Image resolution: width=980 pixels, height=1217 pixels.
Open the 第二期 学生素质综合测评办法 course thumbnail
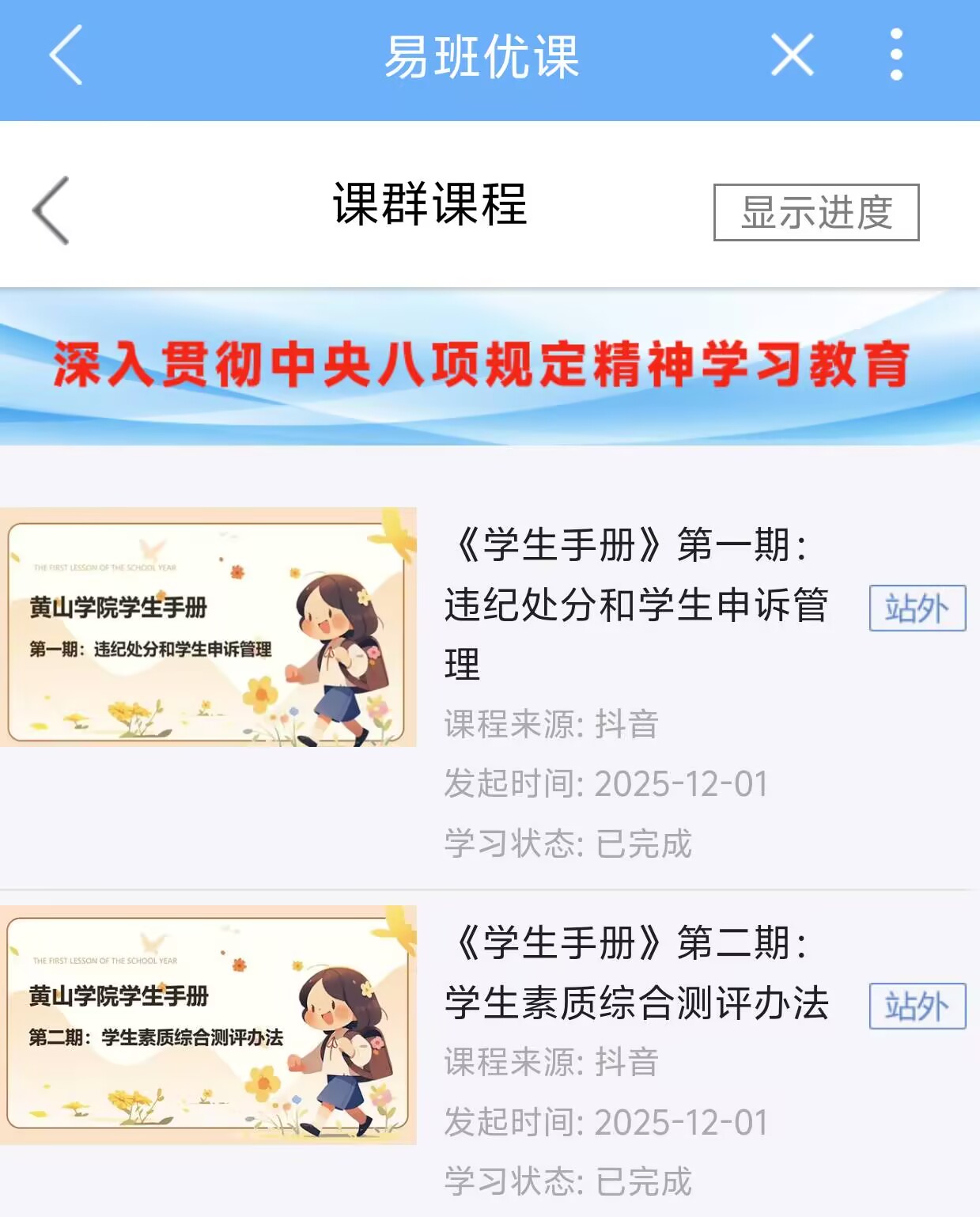pyautogui.click(x=208, y=1024)
